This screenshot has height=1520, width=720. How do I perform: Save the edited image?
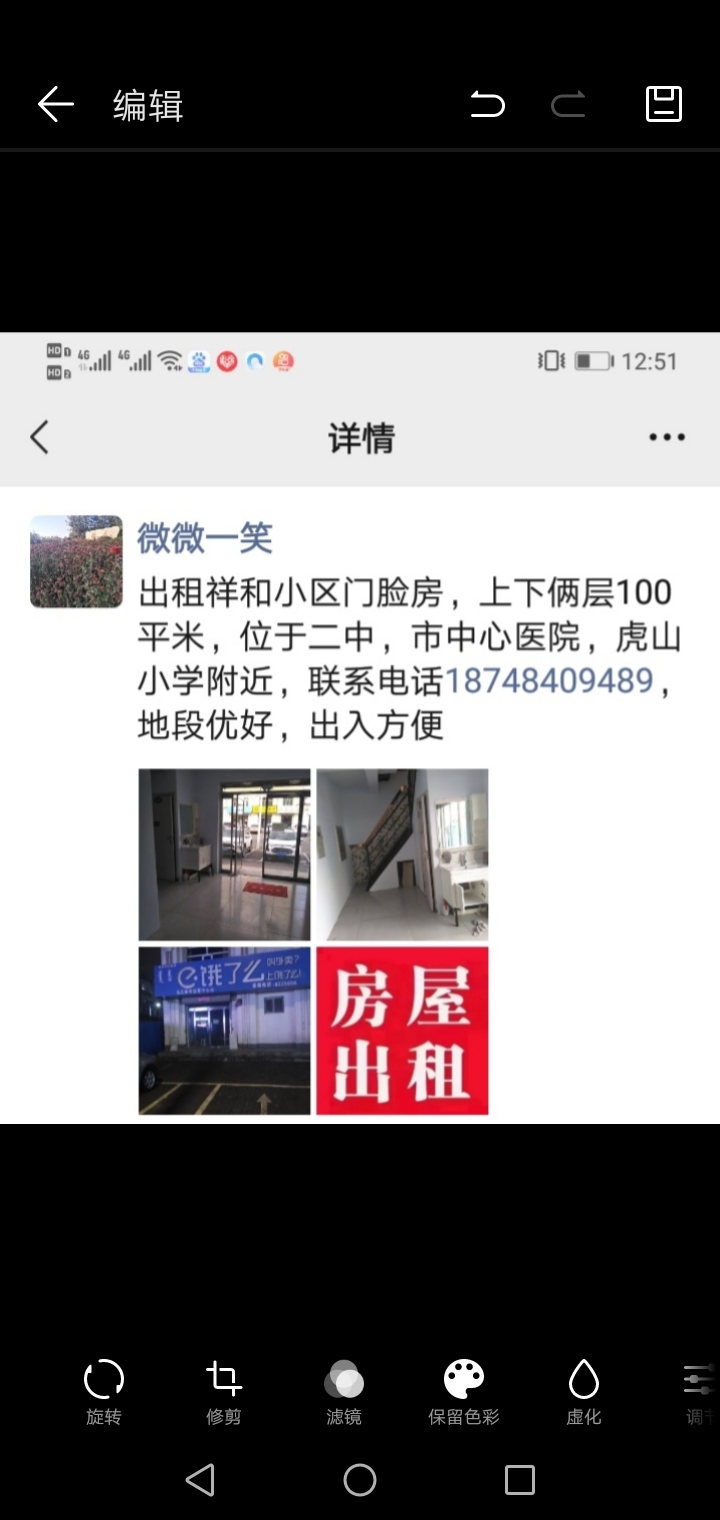(664, 104)
